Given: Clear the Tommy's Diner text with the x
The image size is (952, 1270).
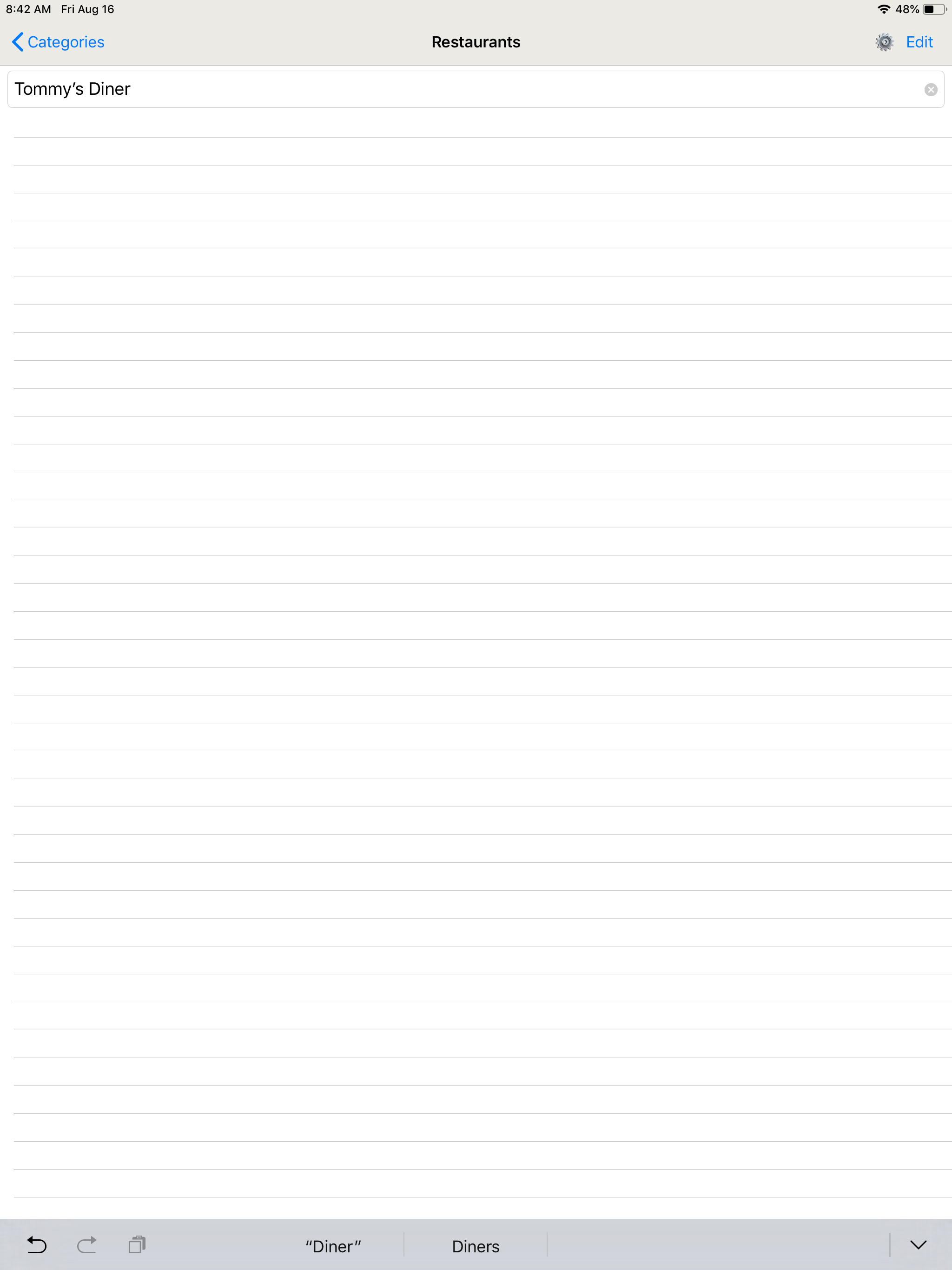Looking at the screenshot, I should pyautogui.click(x=930, y=90).
